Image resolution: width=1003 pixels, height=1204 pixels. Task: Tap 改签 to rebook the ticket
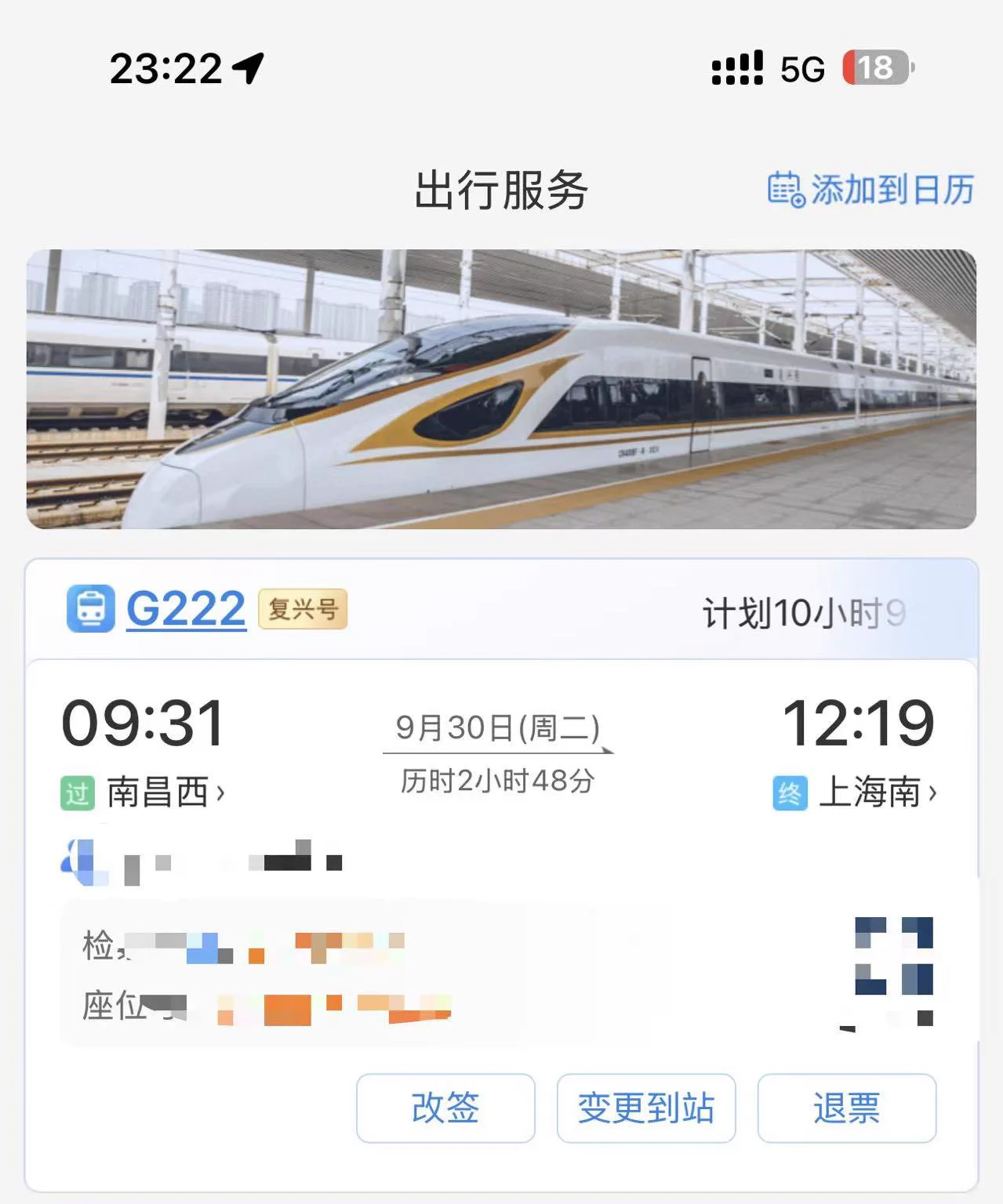point(445,1108)
